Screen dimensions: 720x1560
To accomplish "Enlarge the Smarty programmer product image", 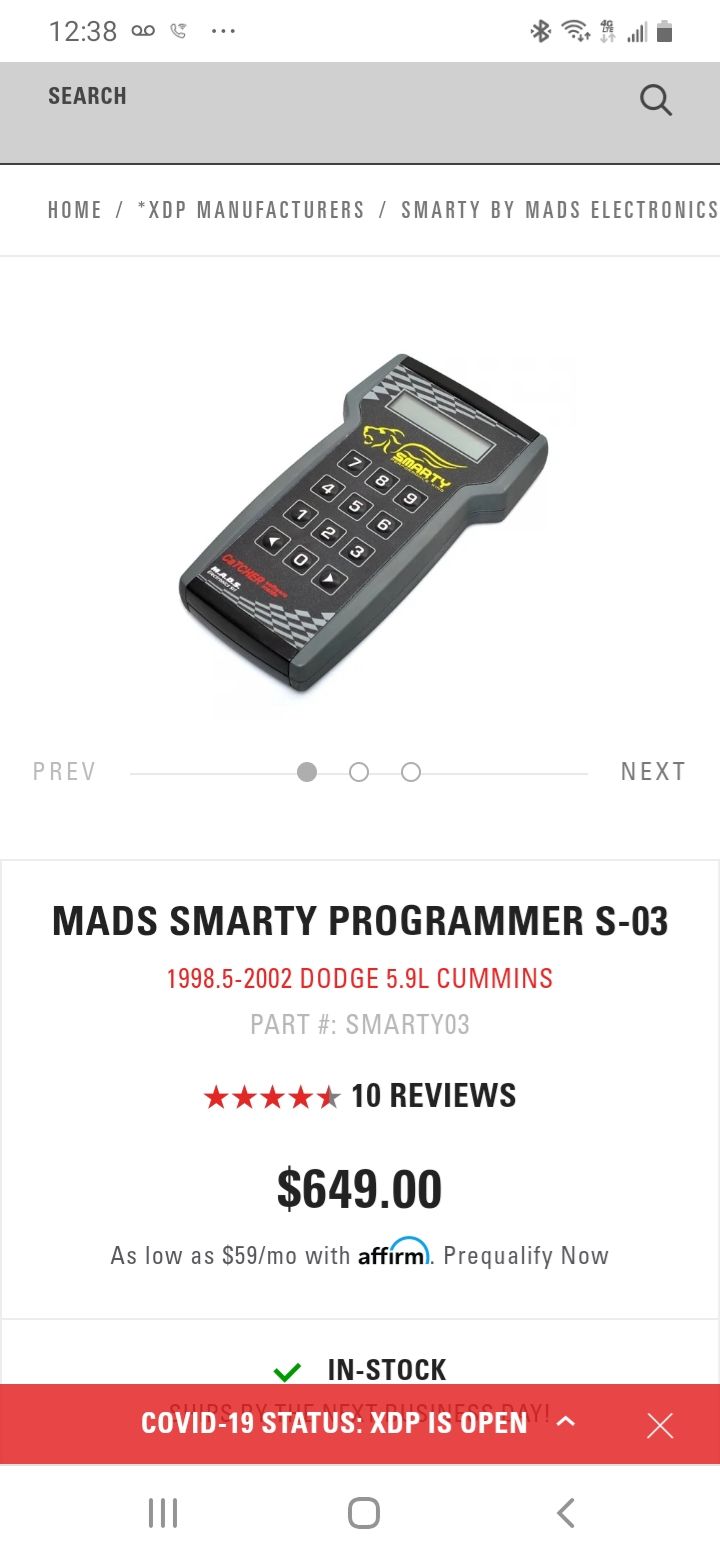I will (363, 523).
